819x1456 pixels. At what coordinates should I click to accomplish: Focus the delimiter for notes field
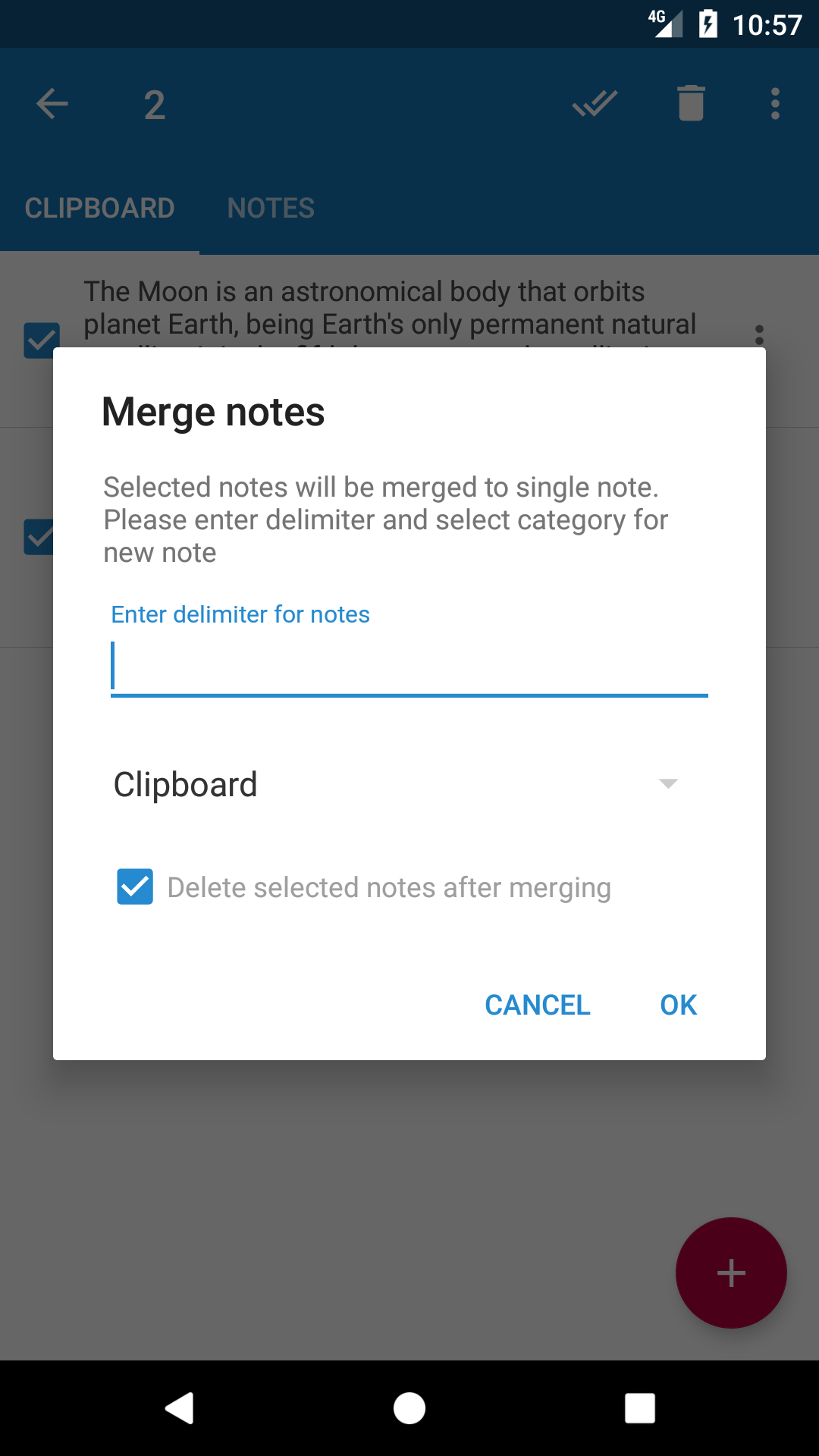[x=409, y=667]
